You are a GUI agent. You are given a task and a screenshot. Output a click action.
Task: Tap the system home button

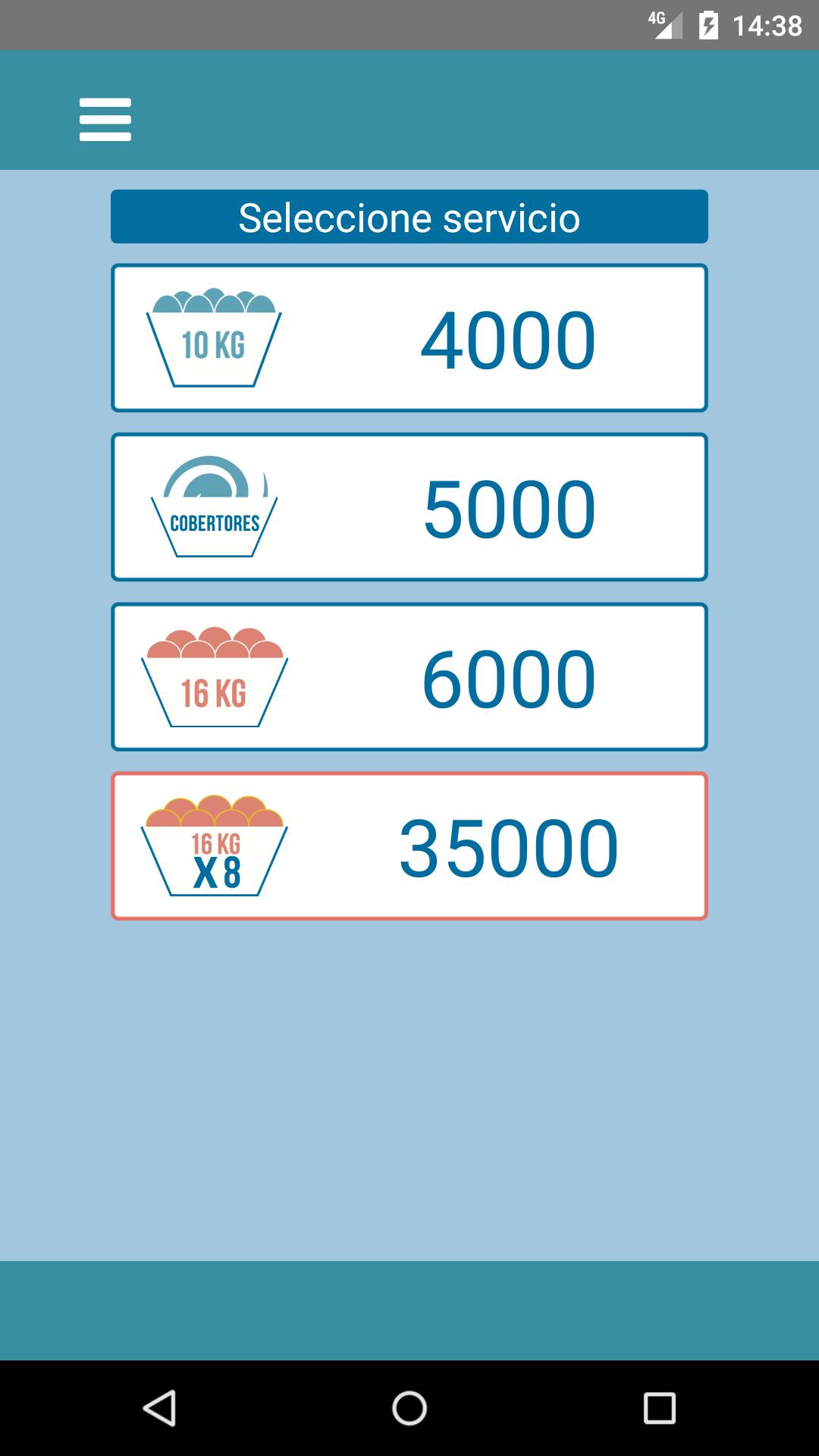point(409,1408)
